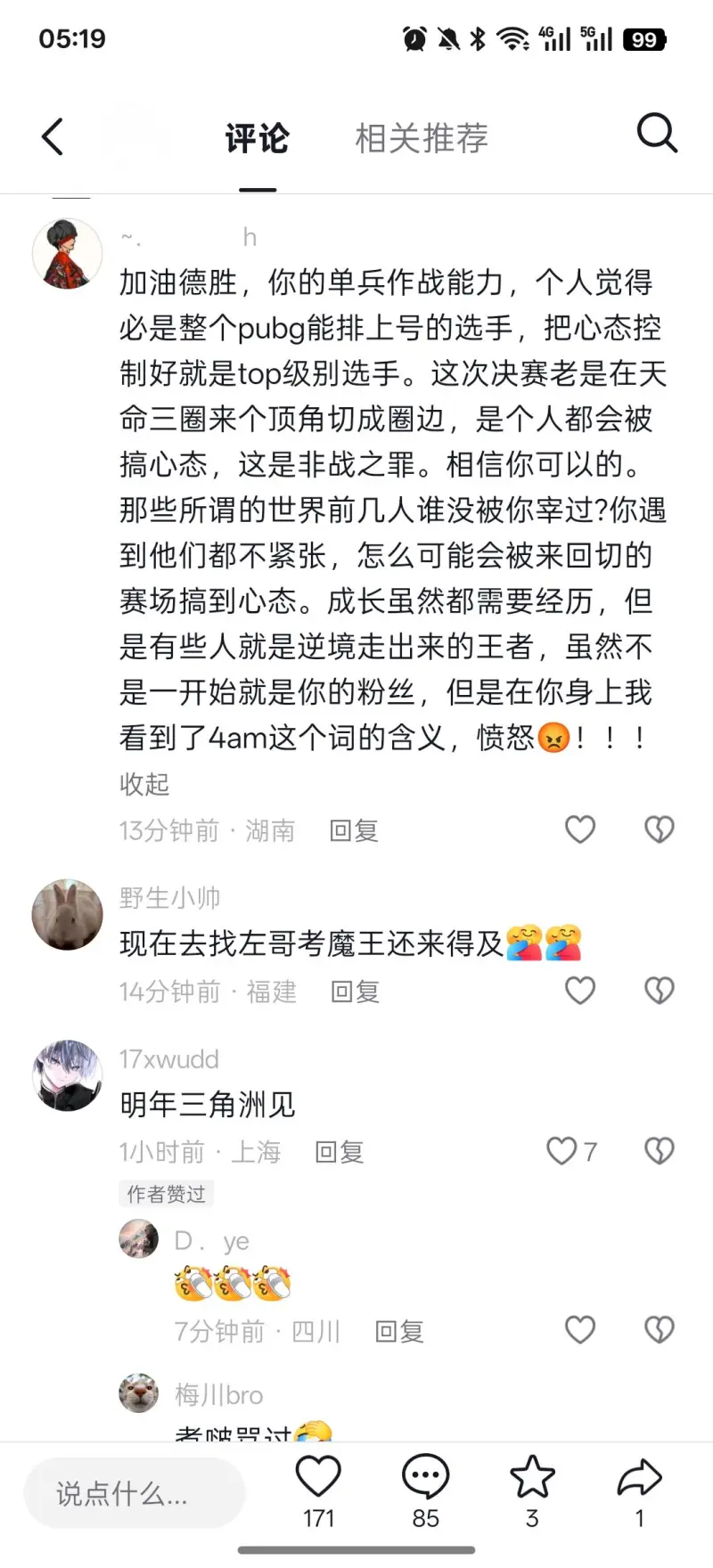713x1568 pixels.
Task: Like 野生小帅's comment
Action: point(580,991)
